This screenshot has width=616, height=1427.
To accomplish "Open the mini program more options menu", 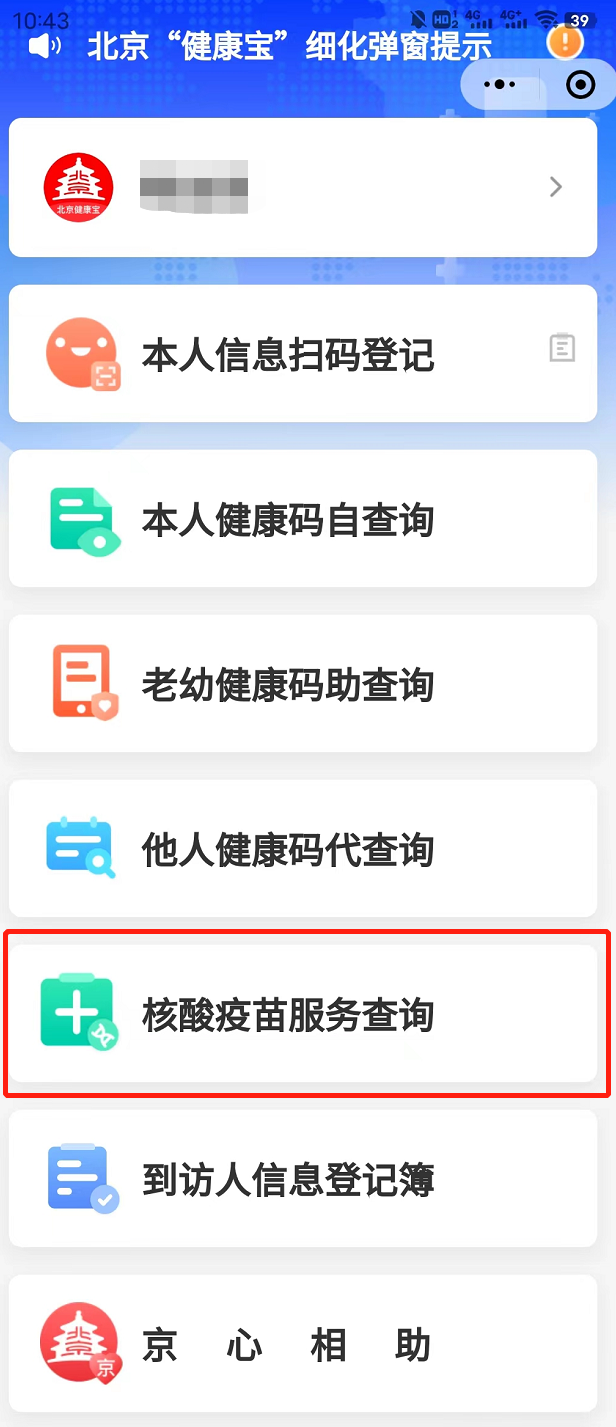I will point(499,85).
